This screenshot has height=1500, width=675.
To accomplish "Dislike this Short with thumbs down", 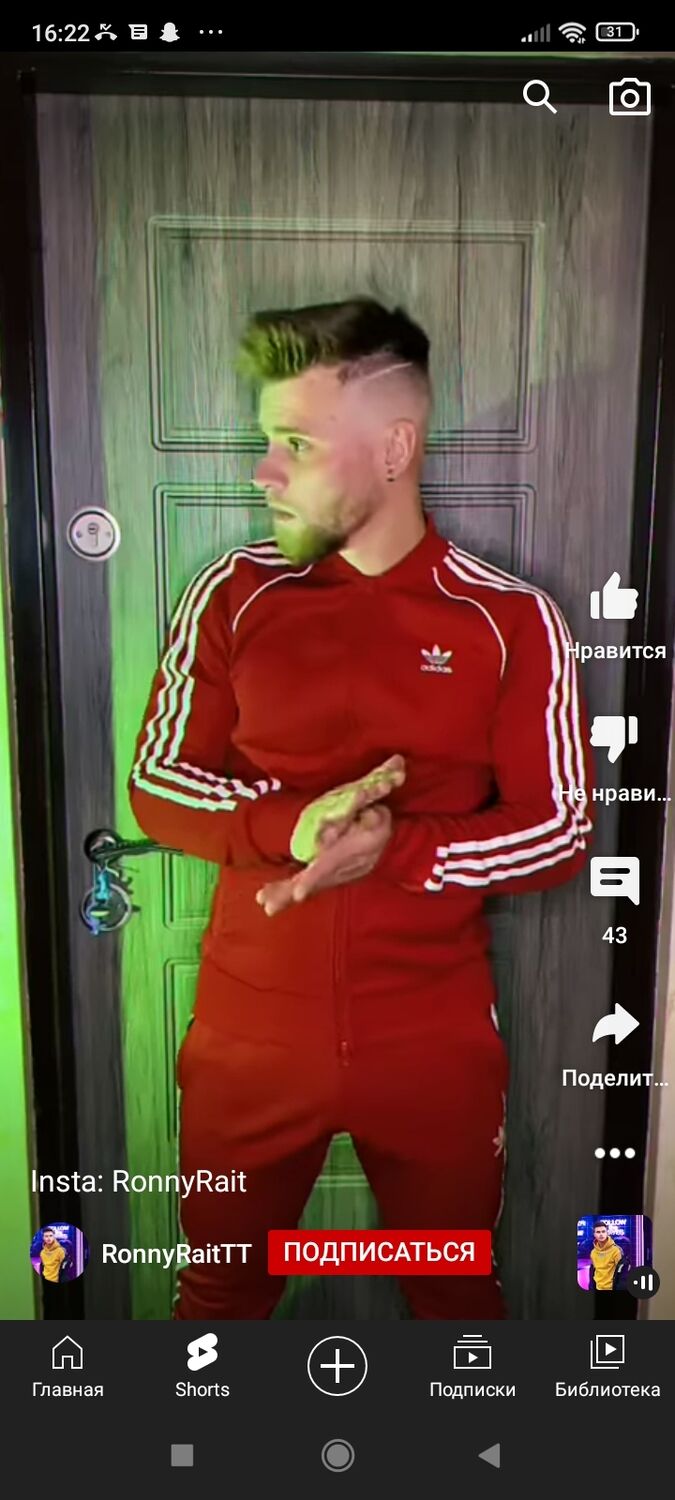I will 614,740.
